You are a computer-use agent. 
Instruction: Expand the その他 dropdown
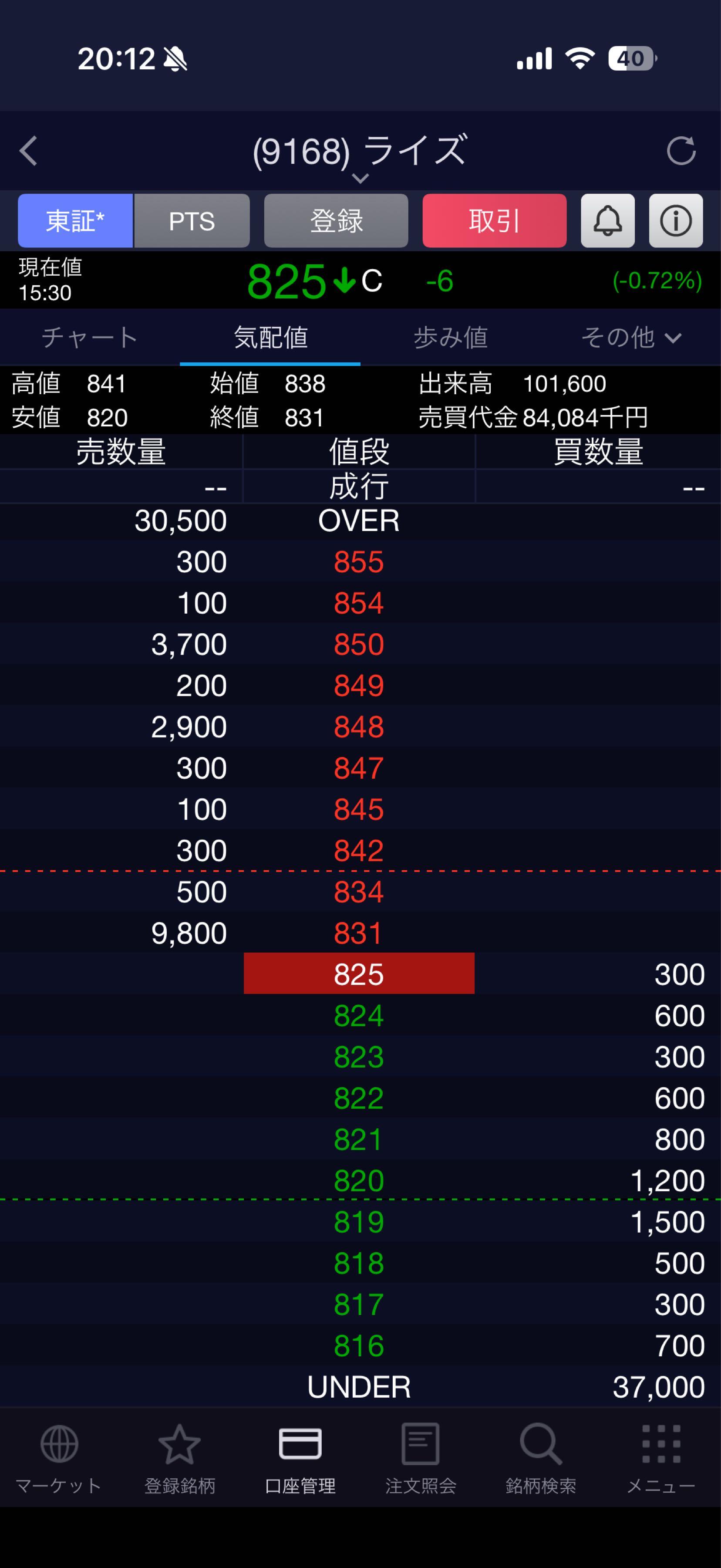[x=630, y=337]
